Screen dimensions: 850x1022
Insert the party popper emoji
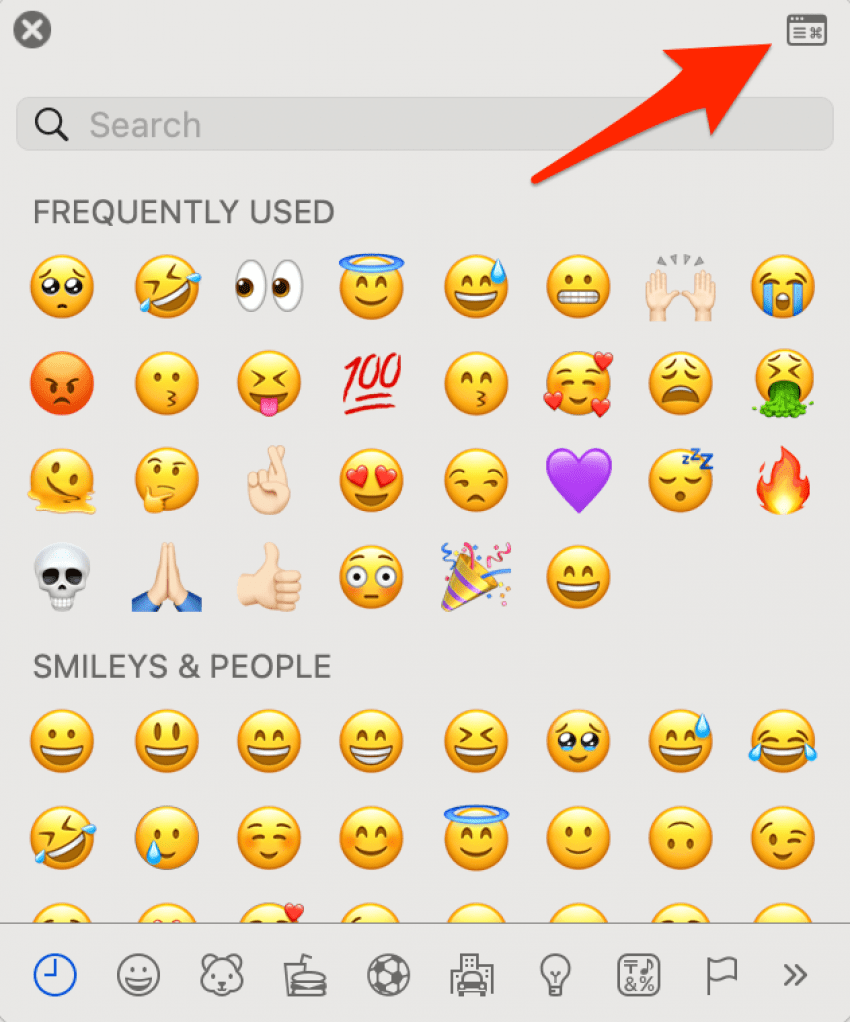474,577
